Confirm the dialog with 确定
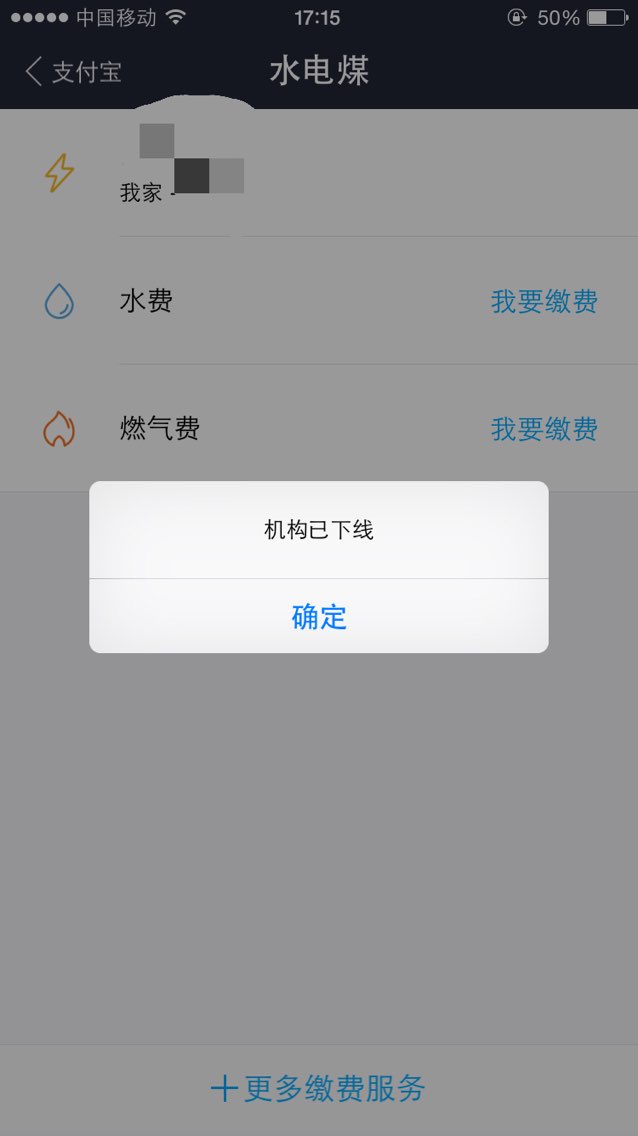The height and width of the screenshot is (1136, 638). (319, 617)
